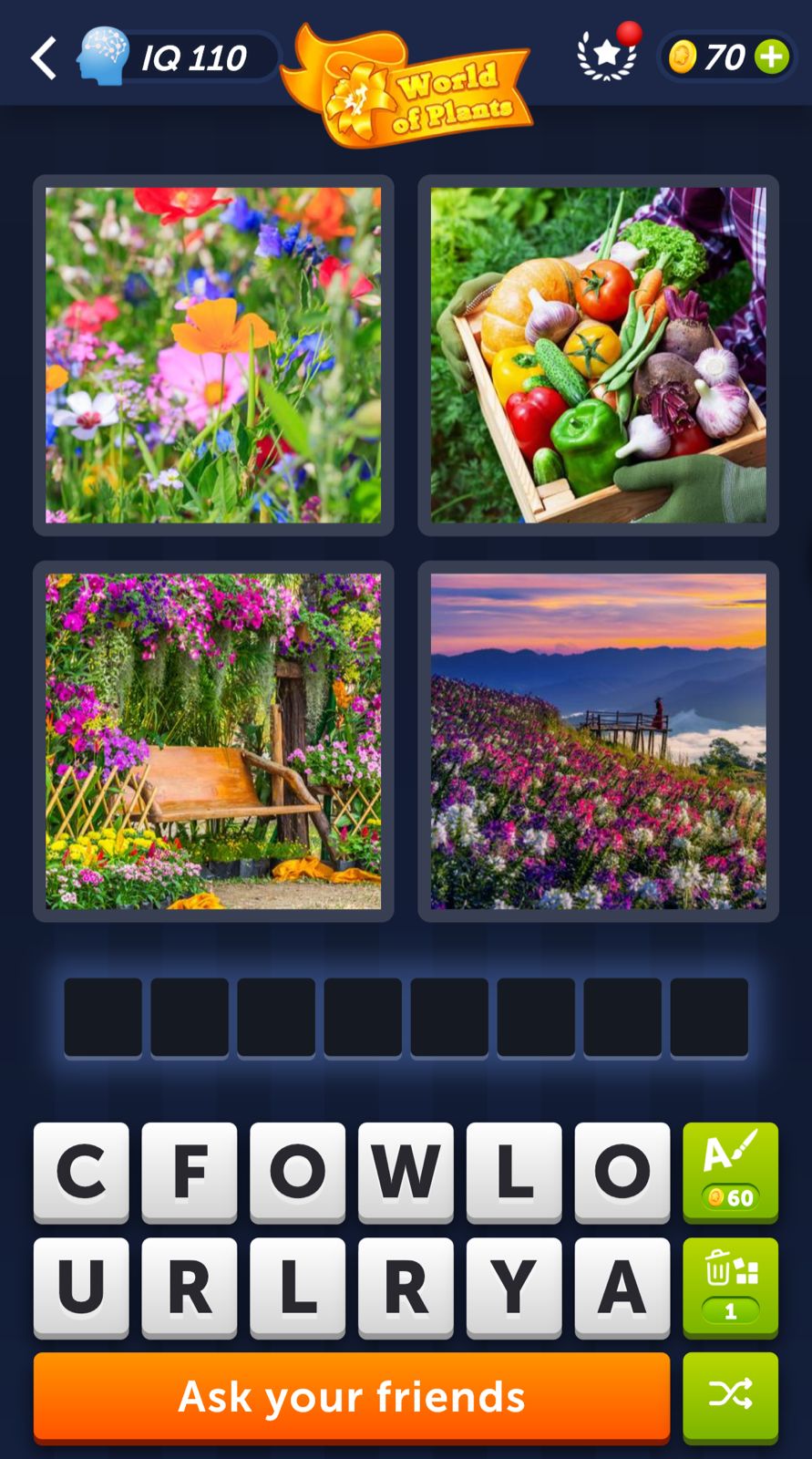Enlarge the vegetable crate picture
The height and width of the screenshot is (1459, 812).
(598, 355)
